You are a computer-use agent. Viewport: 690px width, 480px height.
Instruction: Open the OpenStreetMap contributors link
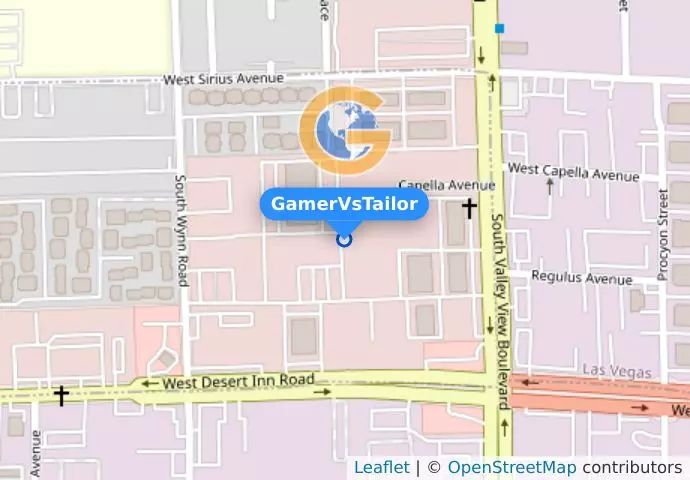(511, 467)
